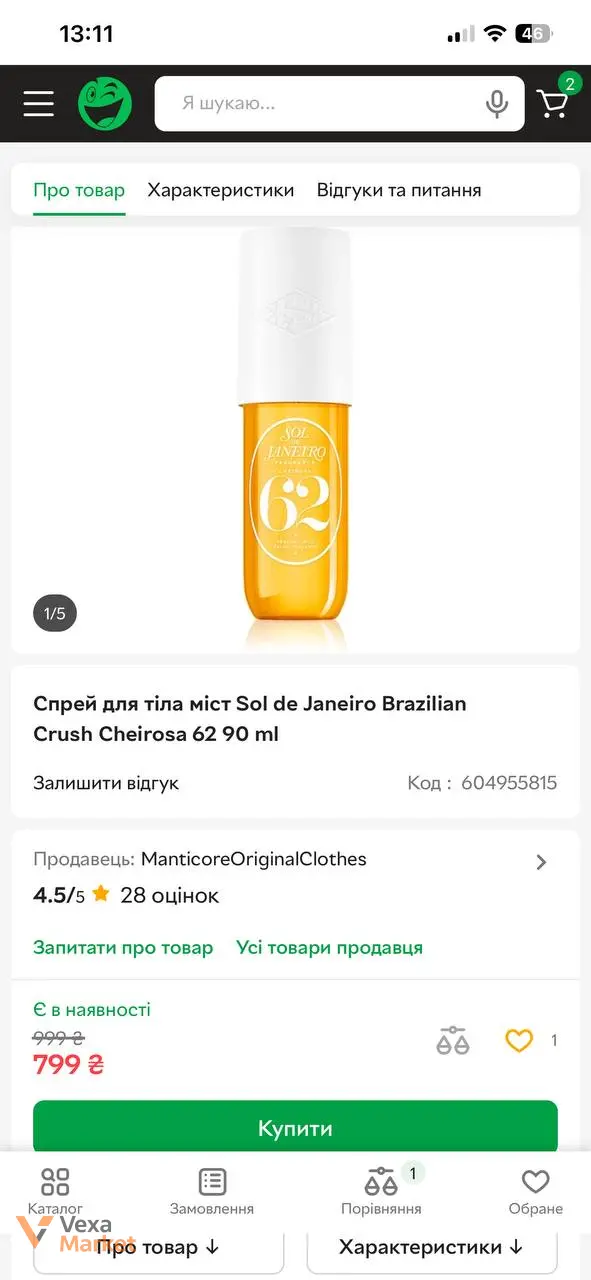Open the product photo gallery
Screen dimensions: 591x1280
click(295, 439)
